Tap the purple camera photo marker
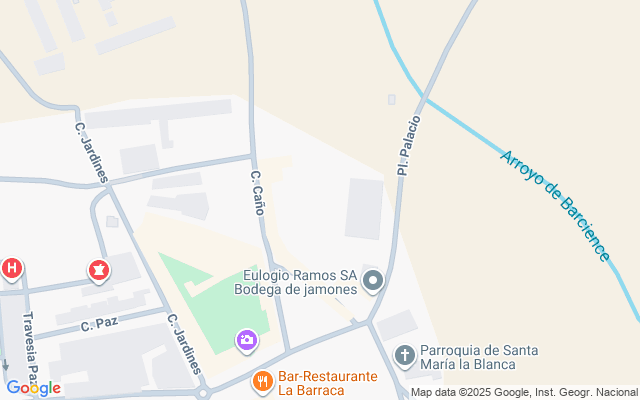The width and height of the screenshot is (640, 400). click(247, 341)
